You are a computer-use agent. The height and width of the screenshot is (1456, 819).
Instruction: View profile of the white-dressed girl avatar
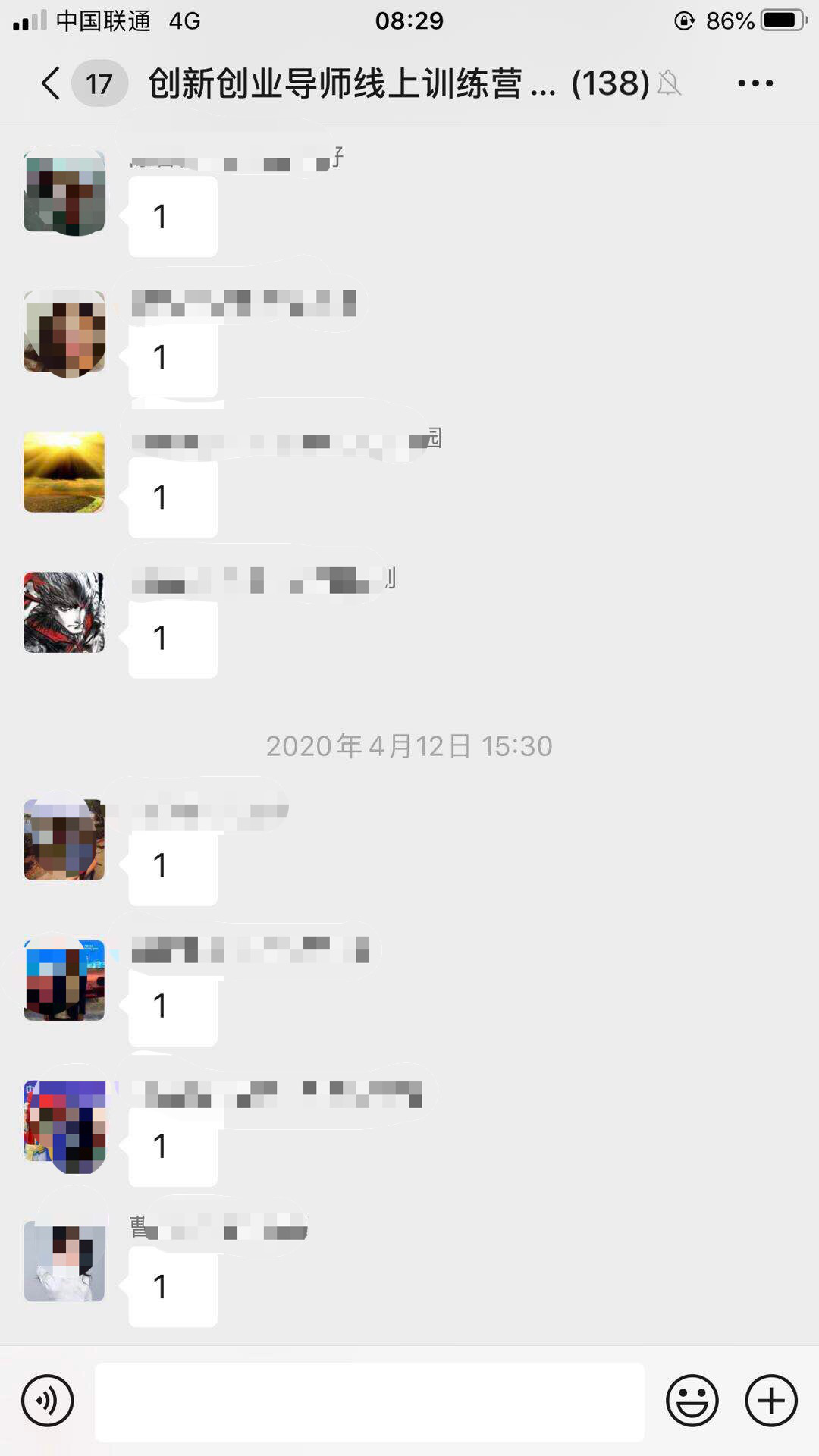(x=64, y=1261)
